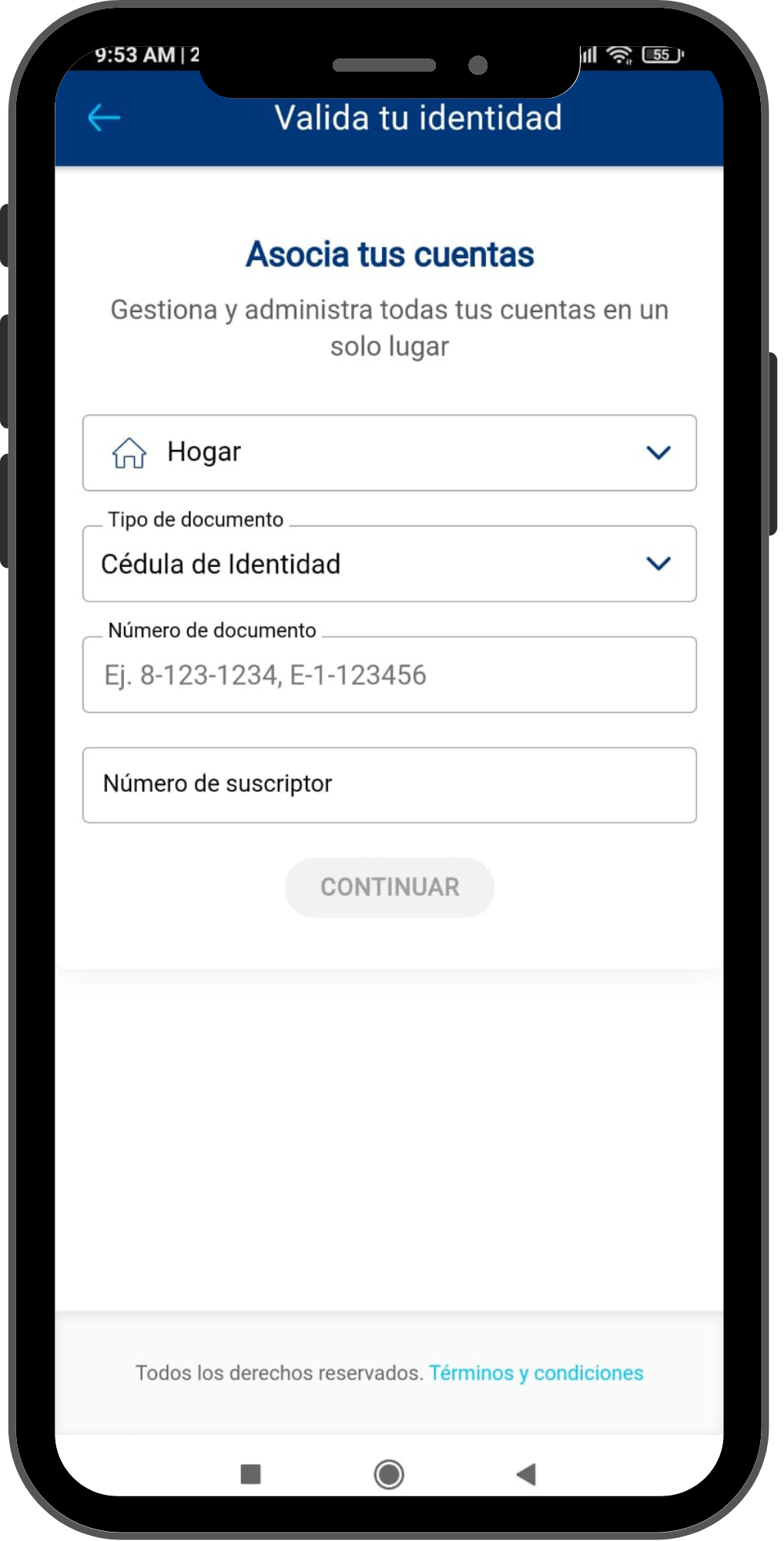Open the recent apps overview

251,1474
